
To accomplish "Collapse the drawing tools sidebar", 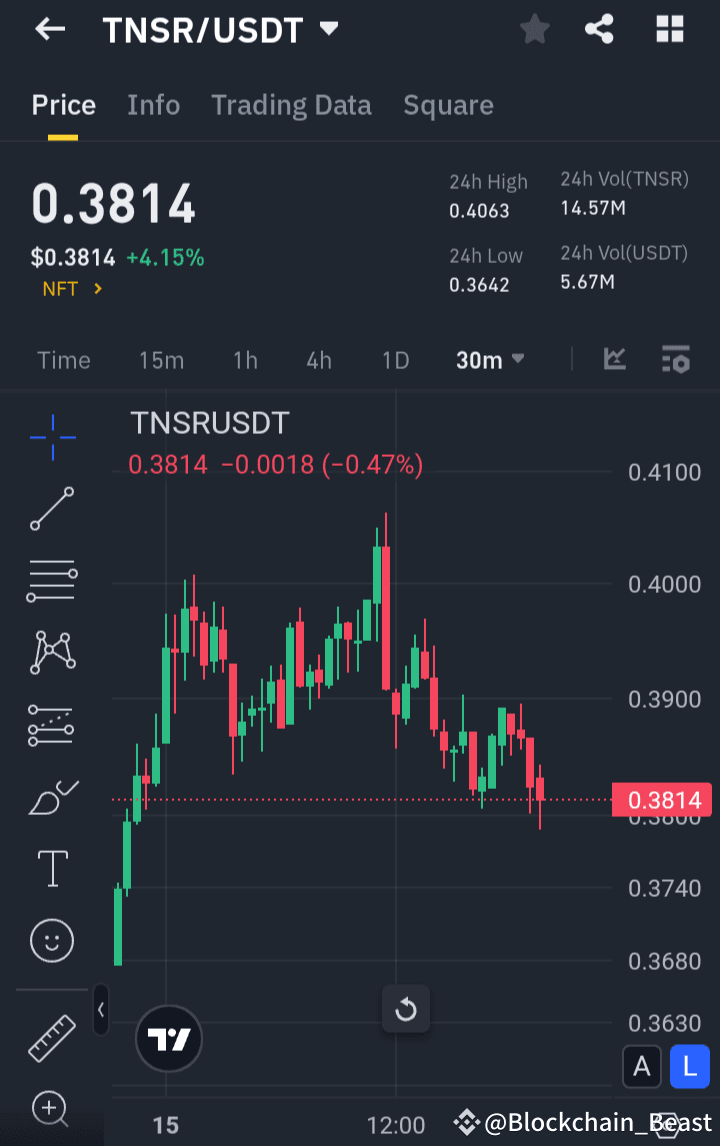I will point(100,1010).
